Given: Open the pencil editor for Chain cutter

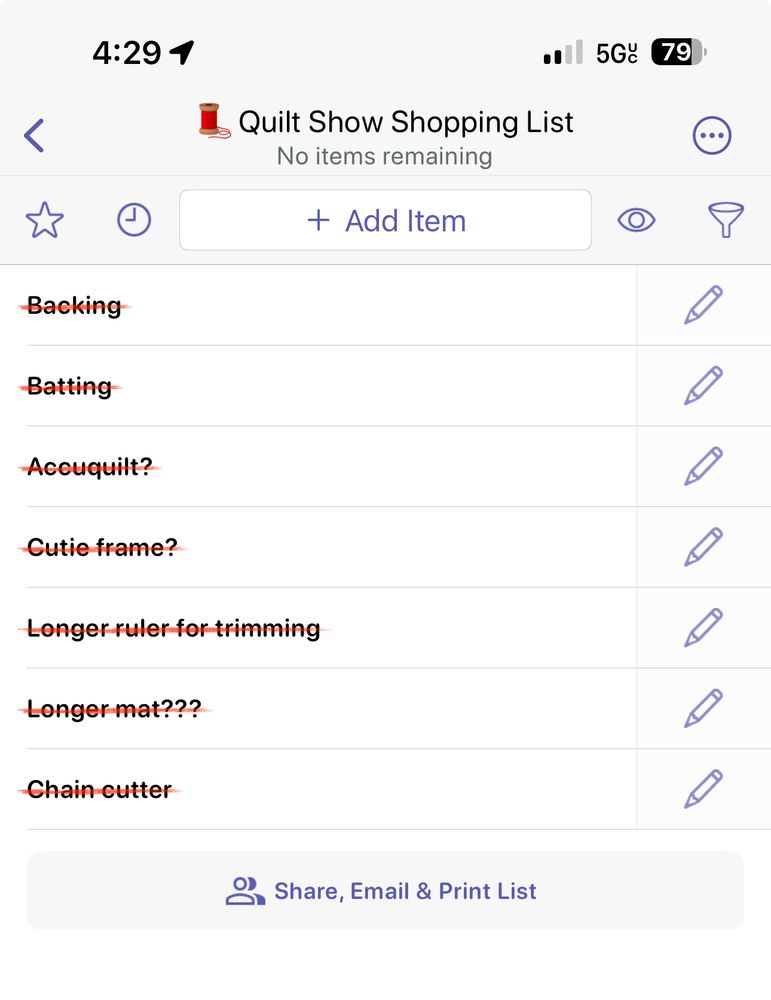Looking at the screenshot, I should click(704, 789).
